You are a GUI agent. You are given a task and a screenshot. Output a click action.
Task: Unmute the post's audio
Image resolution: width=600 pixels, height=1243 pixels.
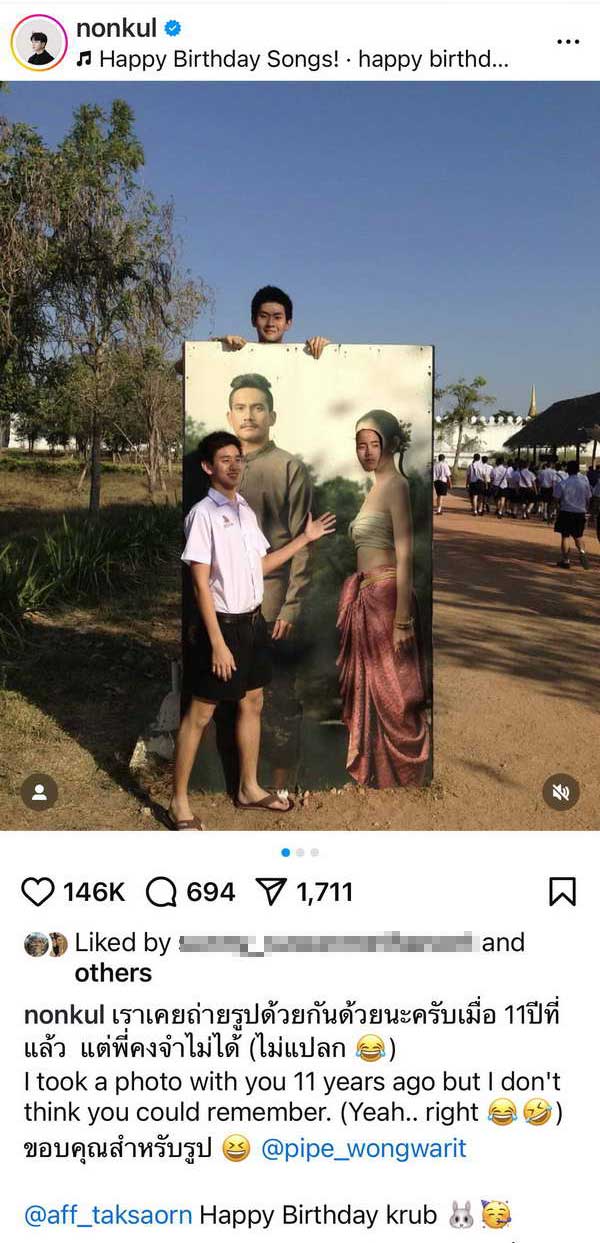point(561,792)
